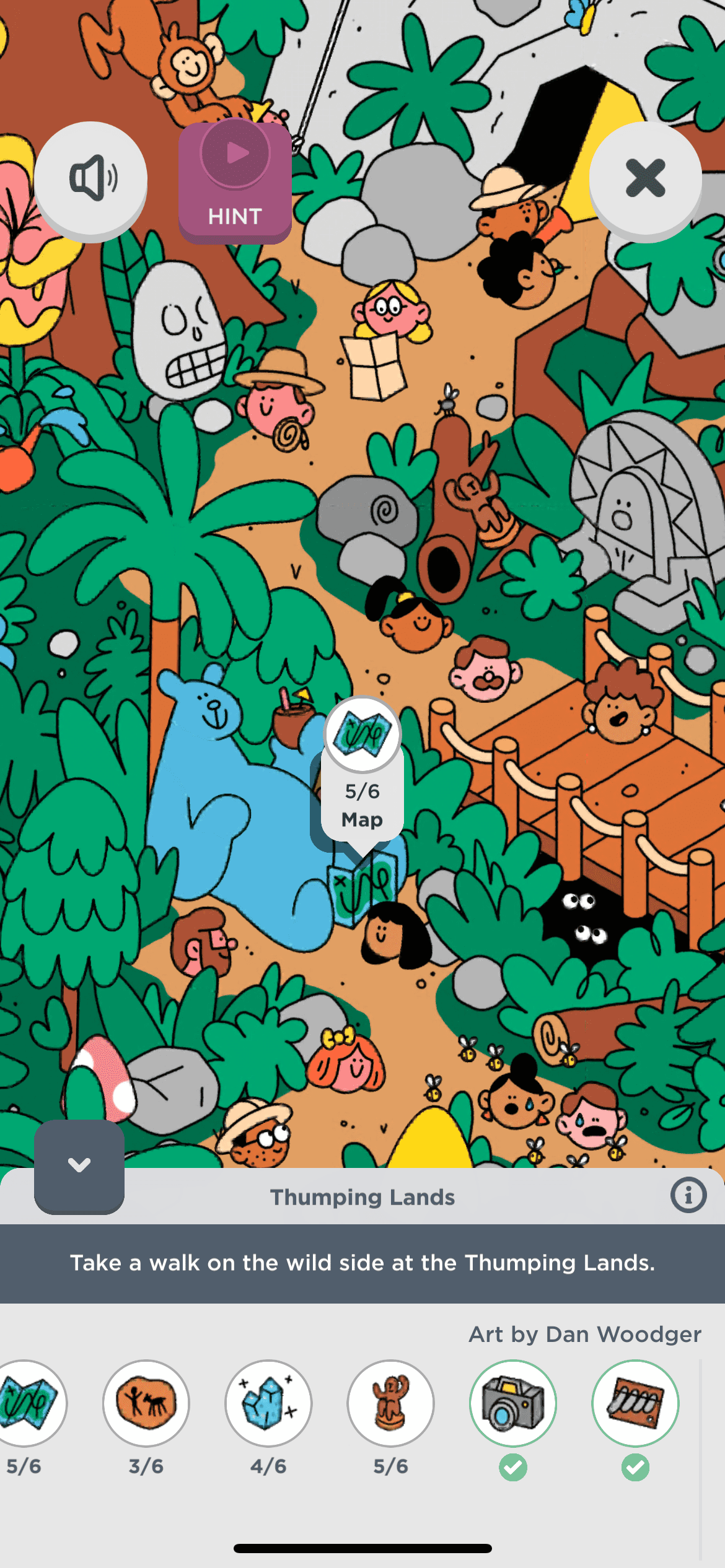Collapse the bottom info panel
Image resolution: width=725 pixels, height=1568 pixels.
pyautogui.click(x=79, y=1165)
